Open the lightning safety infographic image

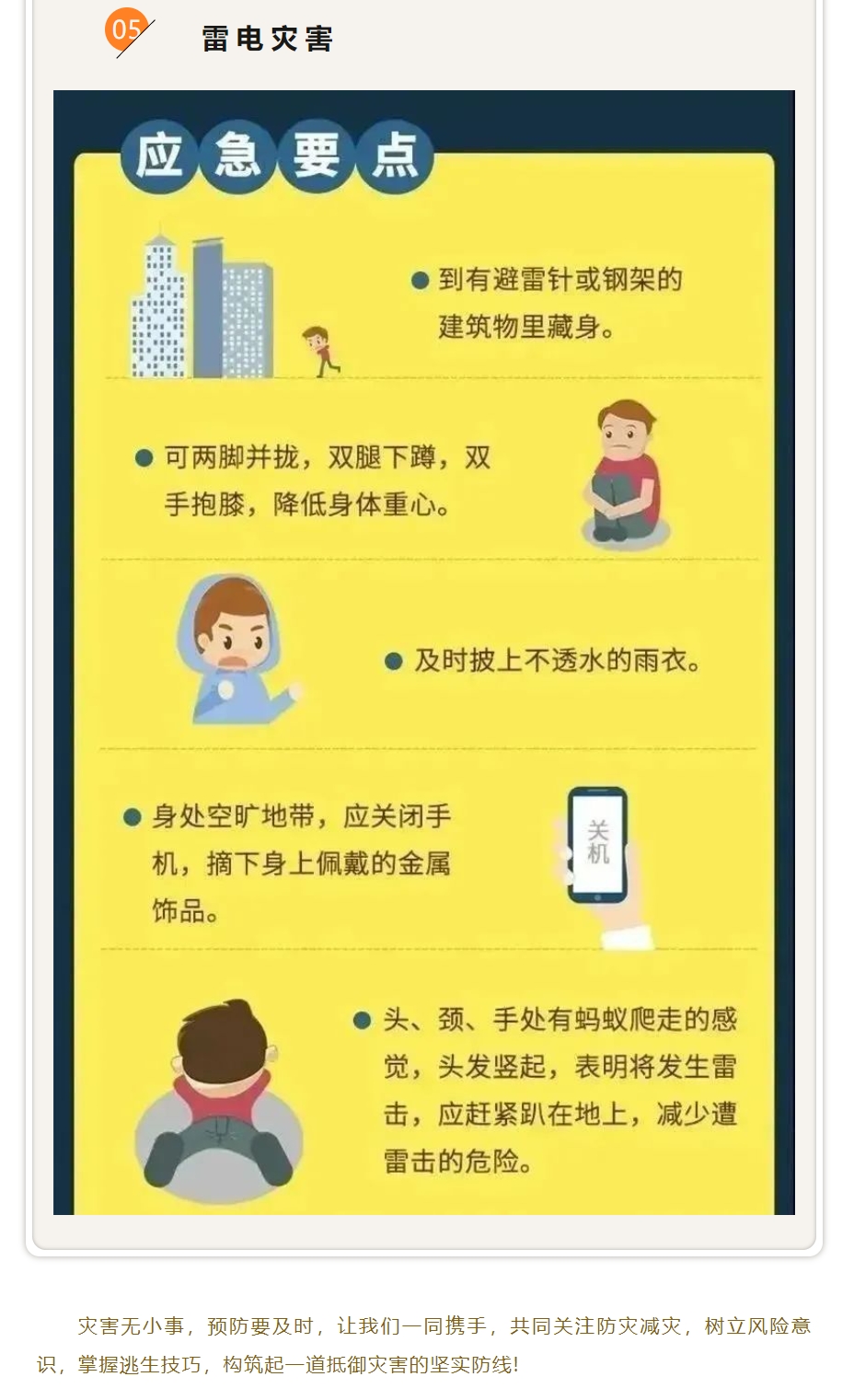423,652
